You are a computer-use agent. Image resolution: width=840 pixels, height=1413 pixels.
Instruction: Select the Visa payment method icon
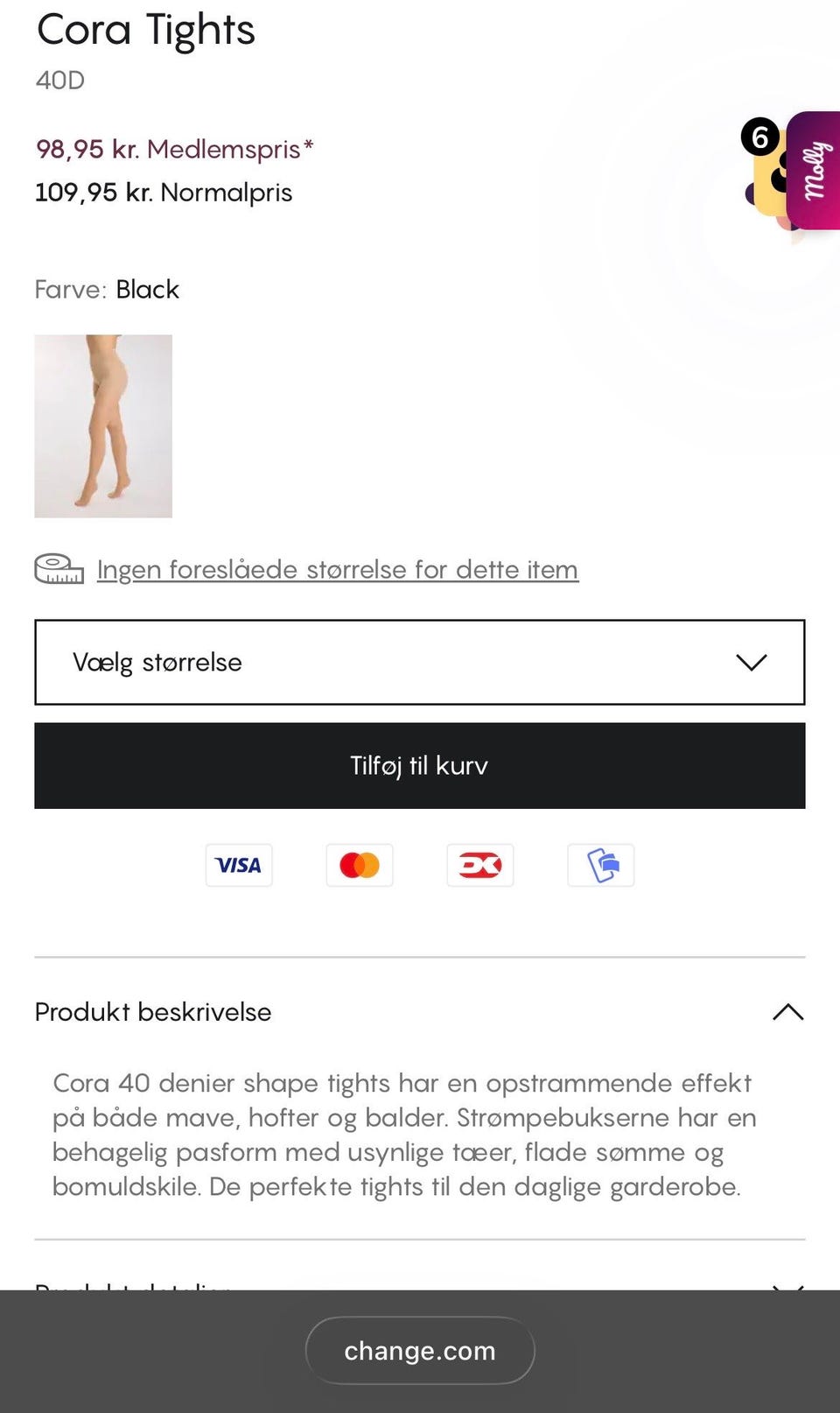coord(238,865)
